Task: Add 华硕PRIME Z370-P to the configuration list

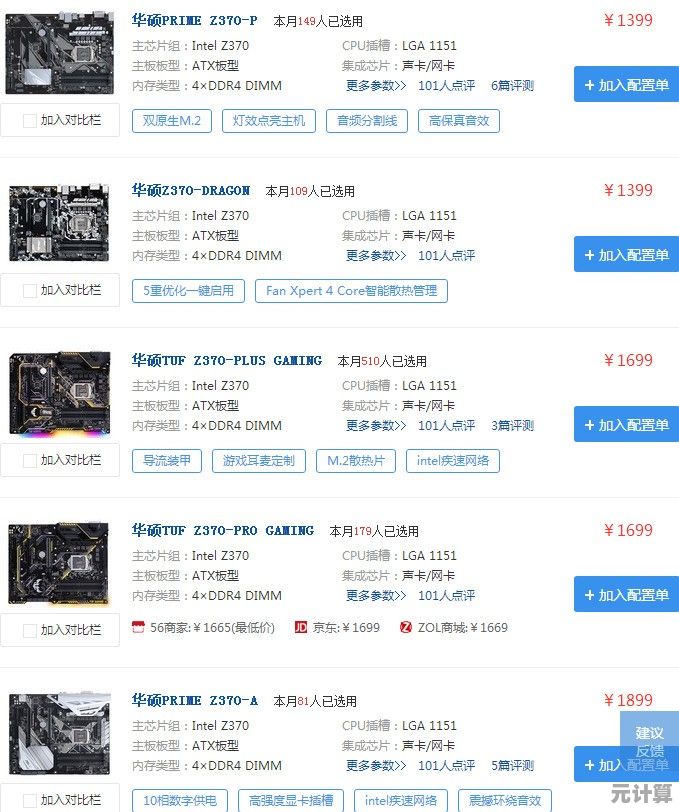Action: coord(626,85)
